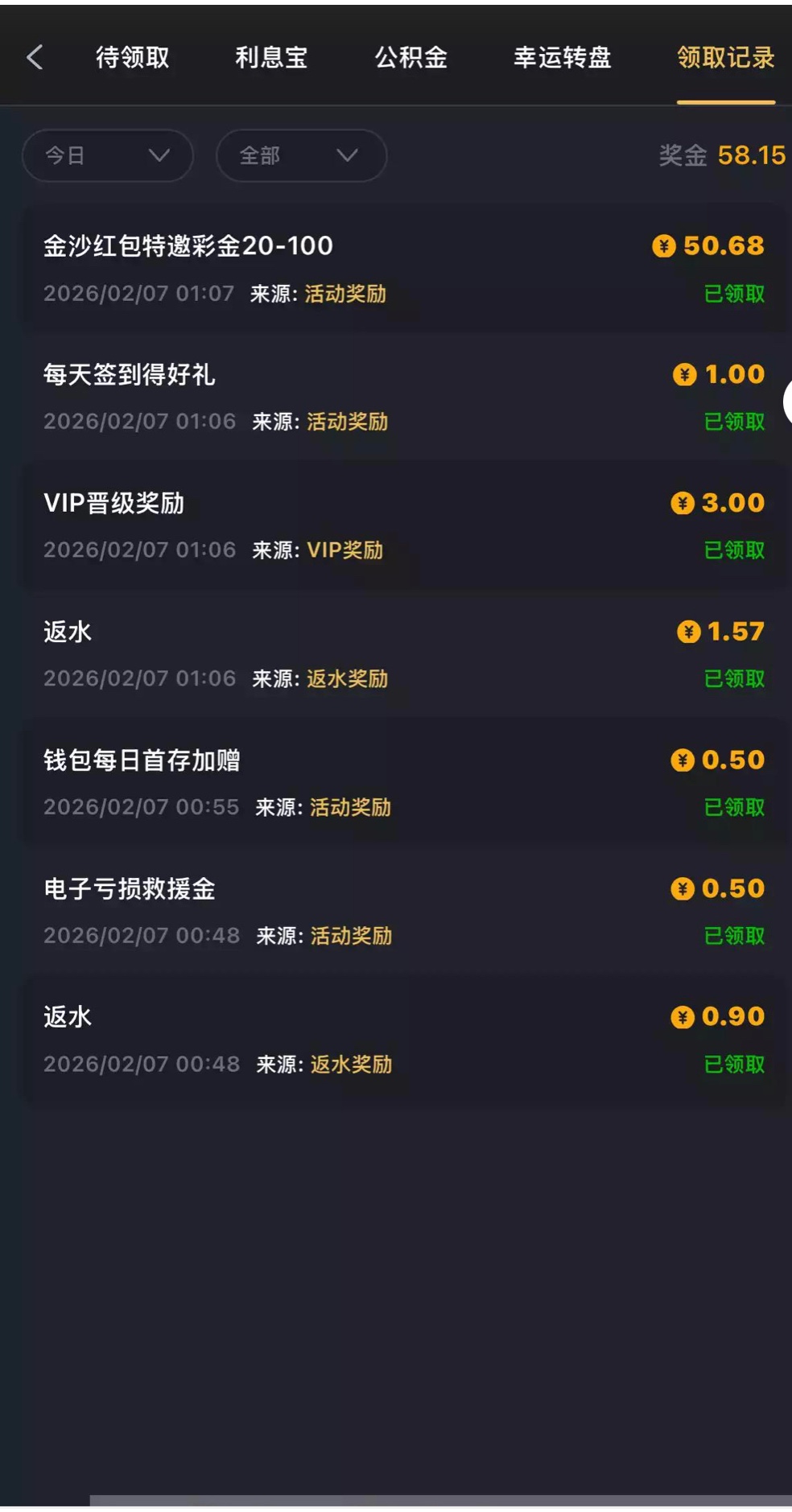
Task: Switch to the 待领取 tab
Action: [x=133, y=57]
